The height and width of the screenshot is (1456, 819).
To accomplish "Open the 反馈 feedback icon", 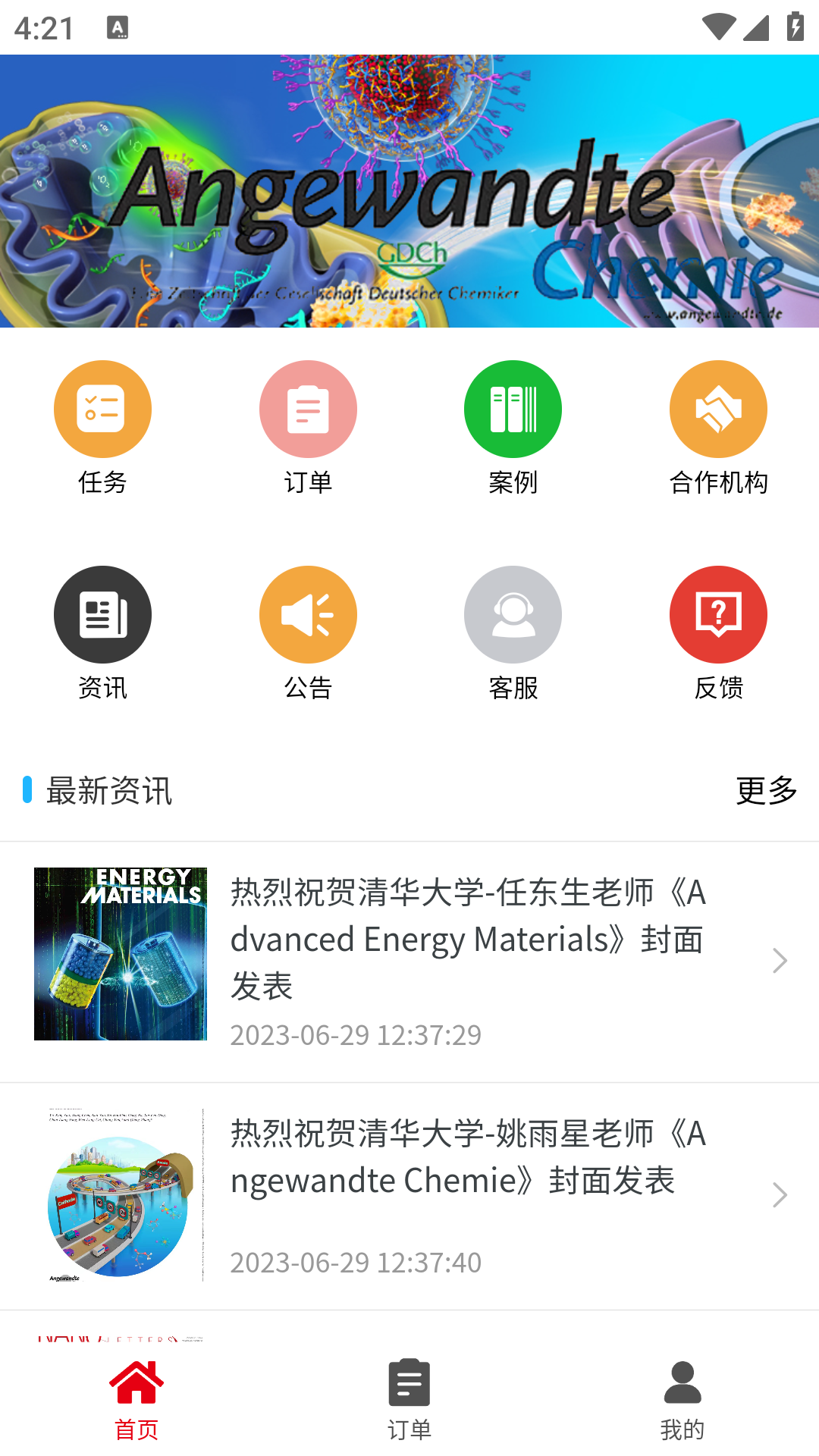I will tap(717, 614).
